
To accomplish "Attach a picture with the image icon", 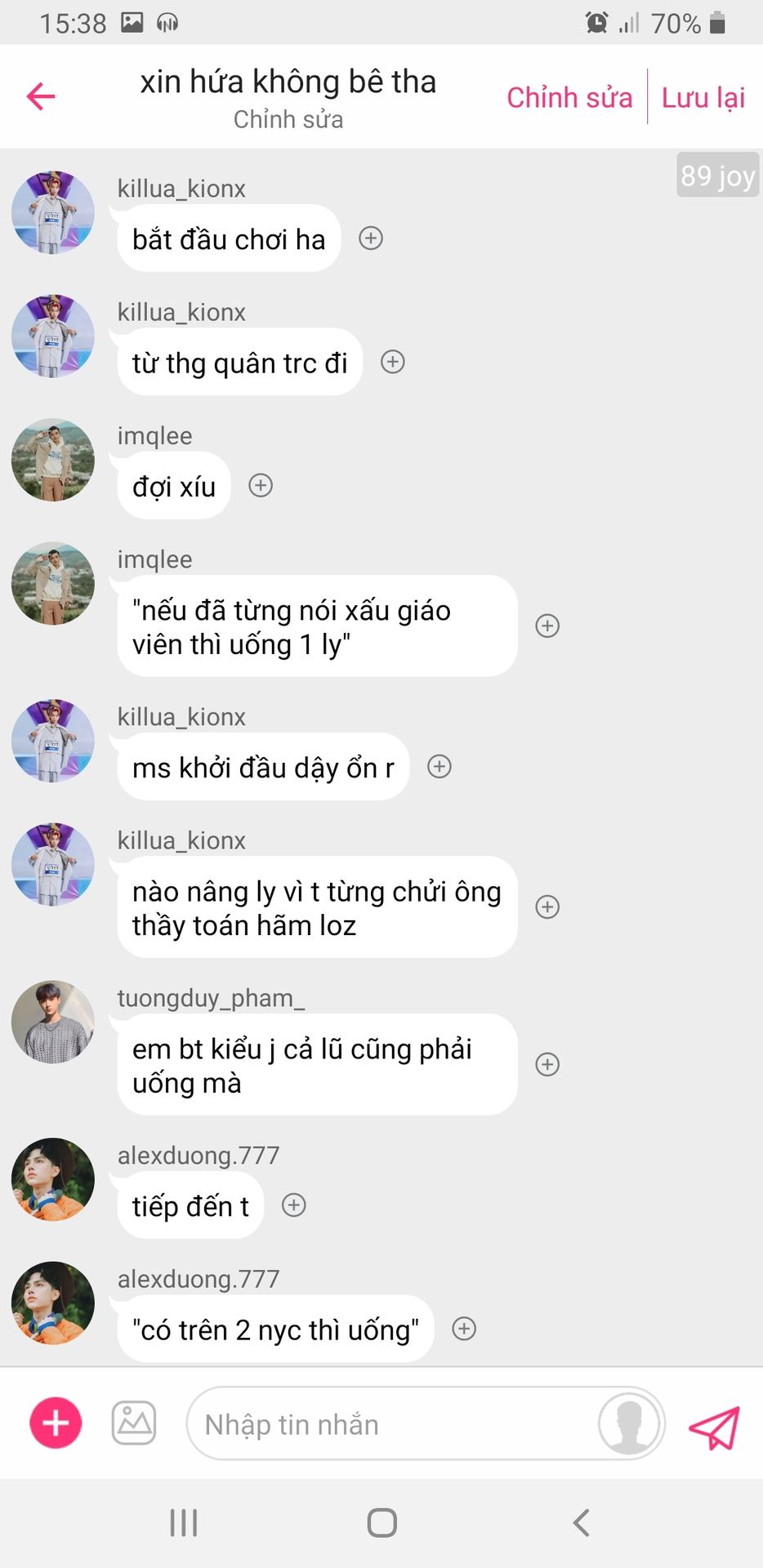I will point(134,1423).
